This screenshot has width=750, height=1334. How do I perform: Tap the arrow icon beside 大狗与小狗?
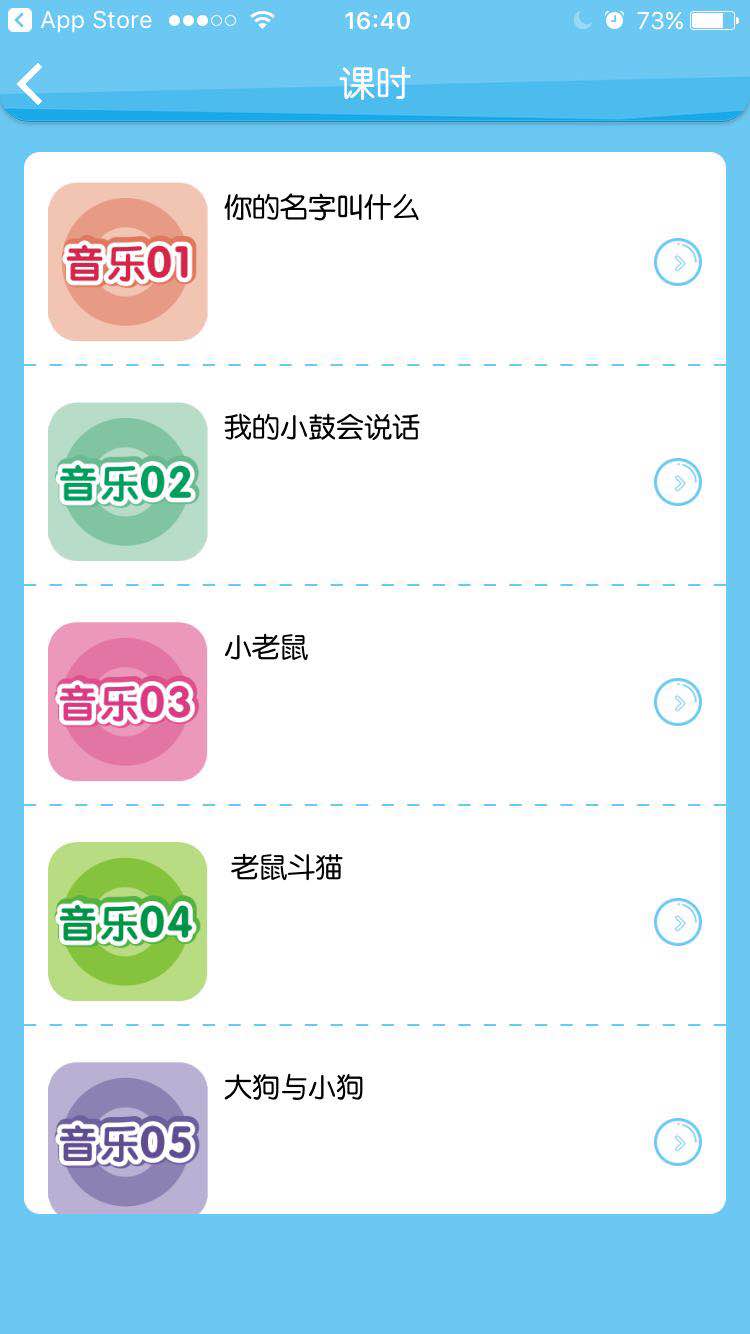[678, 1142]
